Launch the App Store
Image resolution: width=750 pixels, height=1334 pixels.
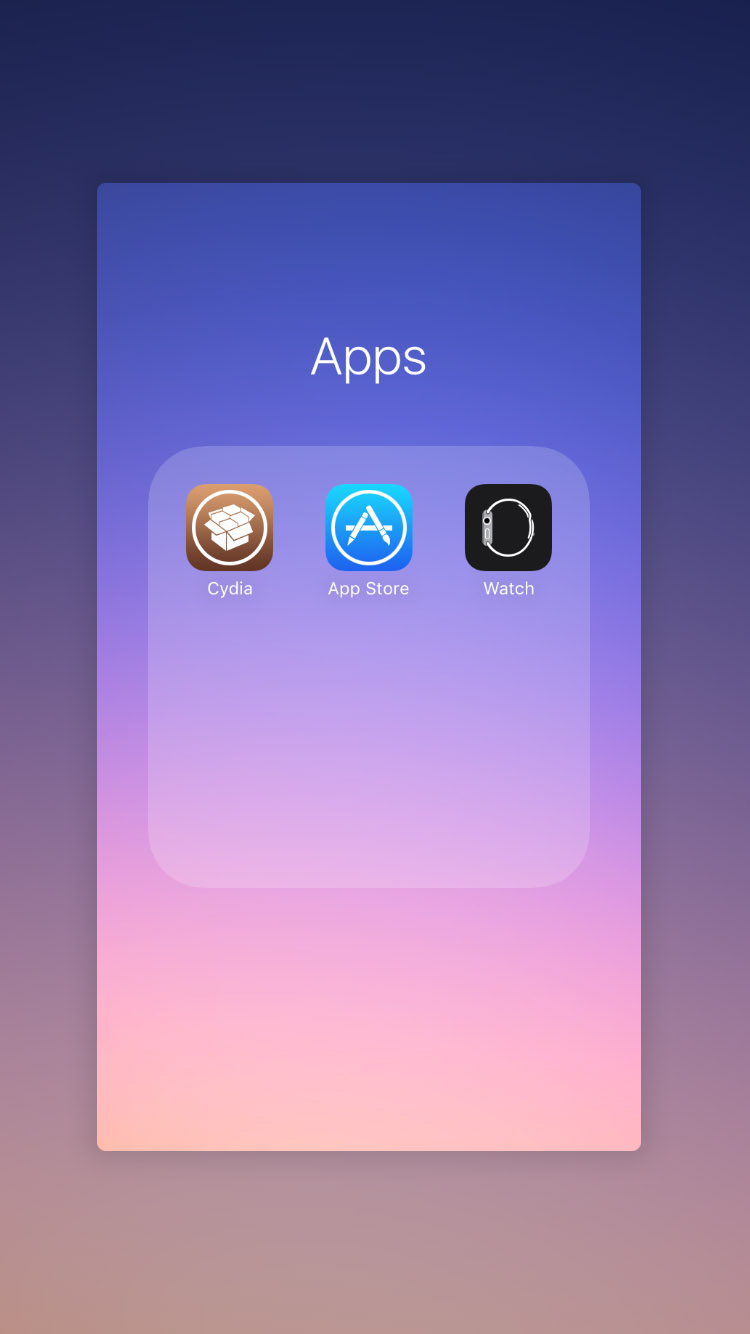(369, 527)
